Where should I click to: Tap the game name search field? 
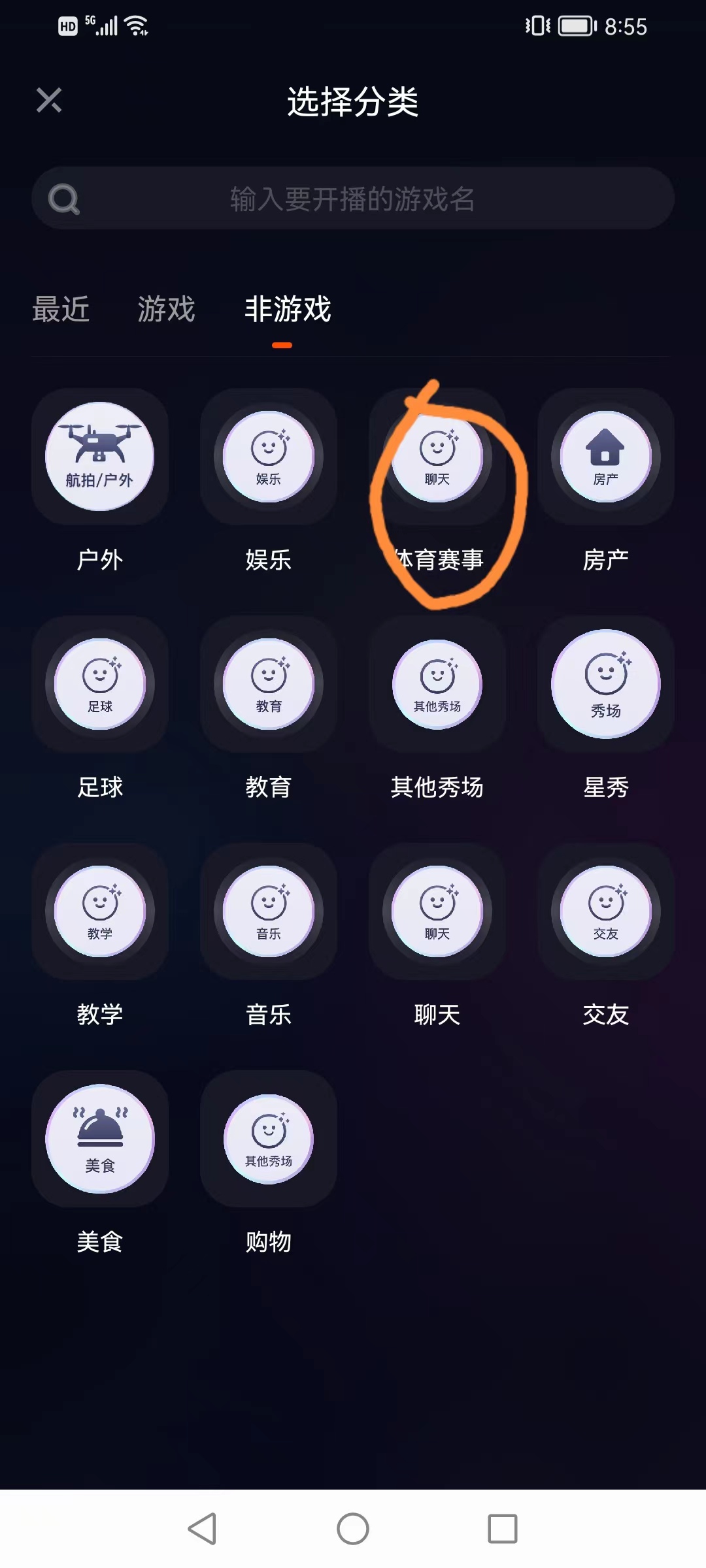click(x=353, y=198)
